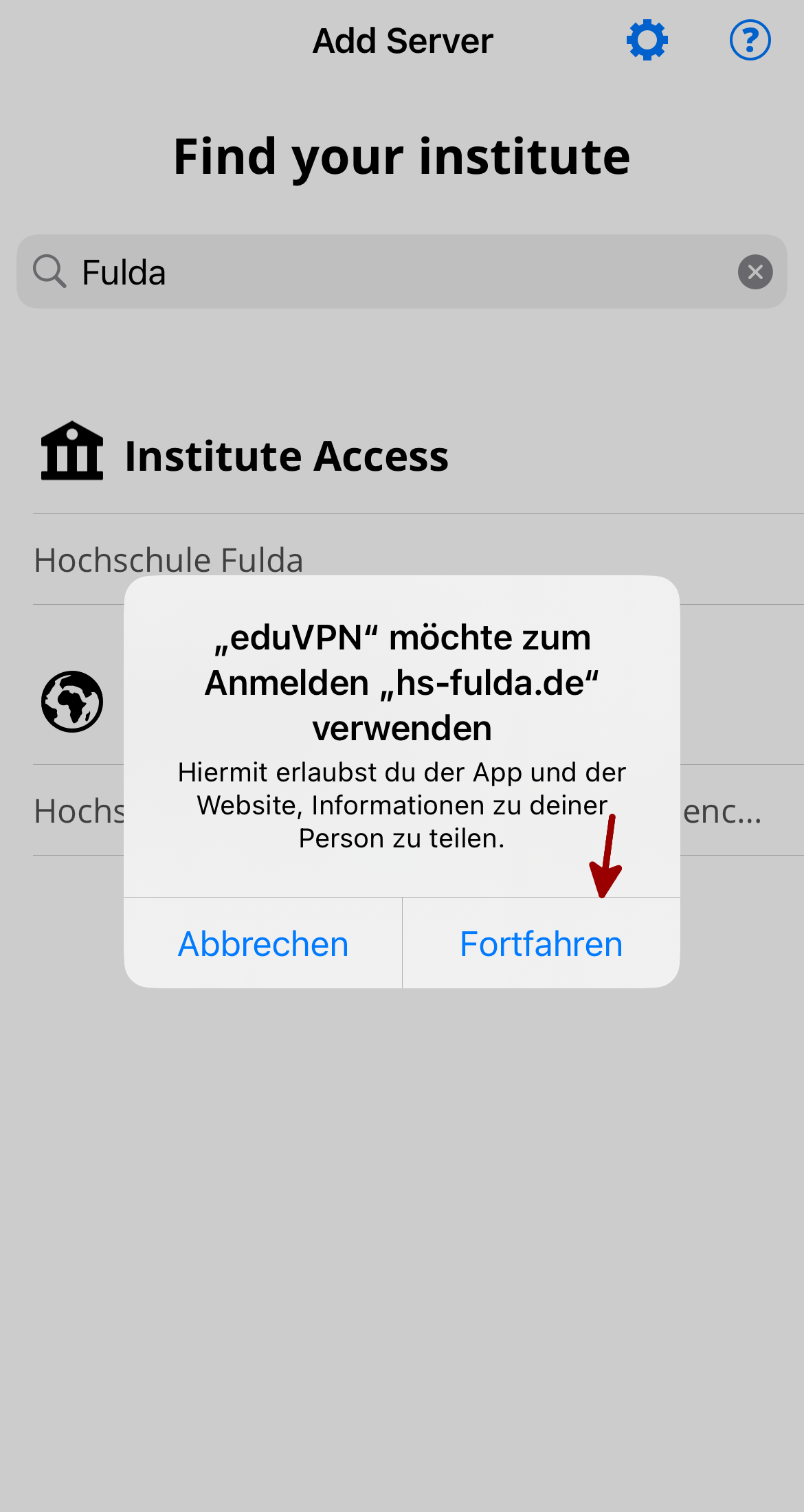The image size is (804, 1512).
Task: Open the settings gear
Action: 647,41
